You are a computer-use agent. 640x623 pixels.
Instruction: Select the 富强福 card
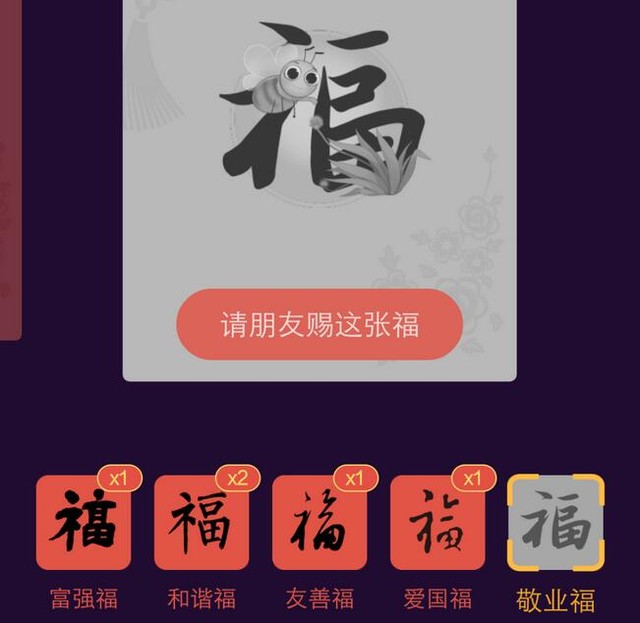(84, 523)
